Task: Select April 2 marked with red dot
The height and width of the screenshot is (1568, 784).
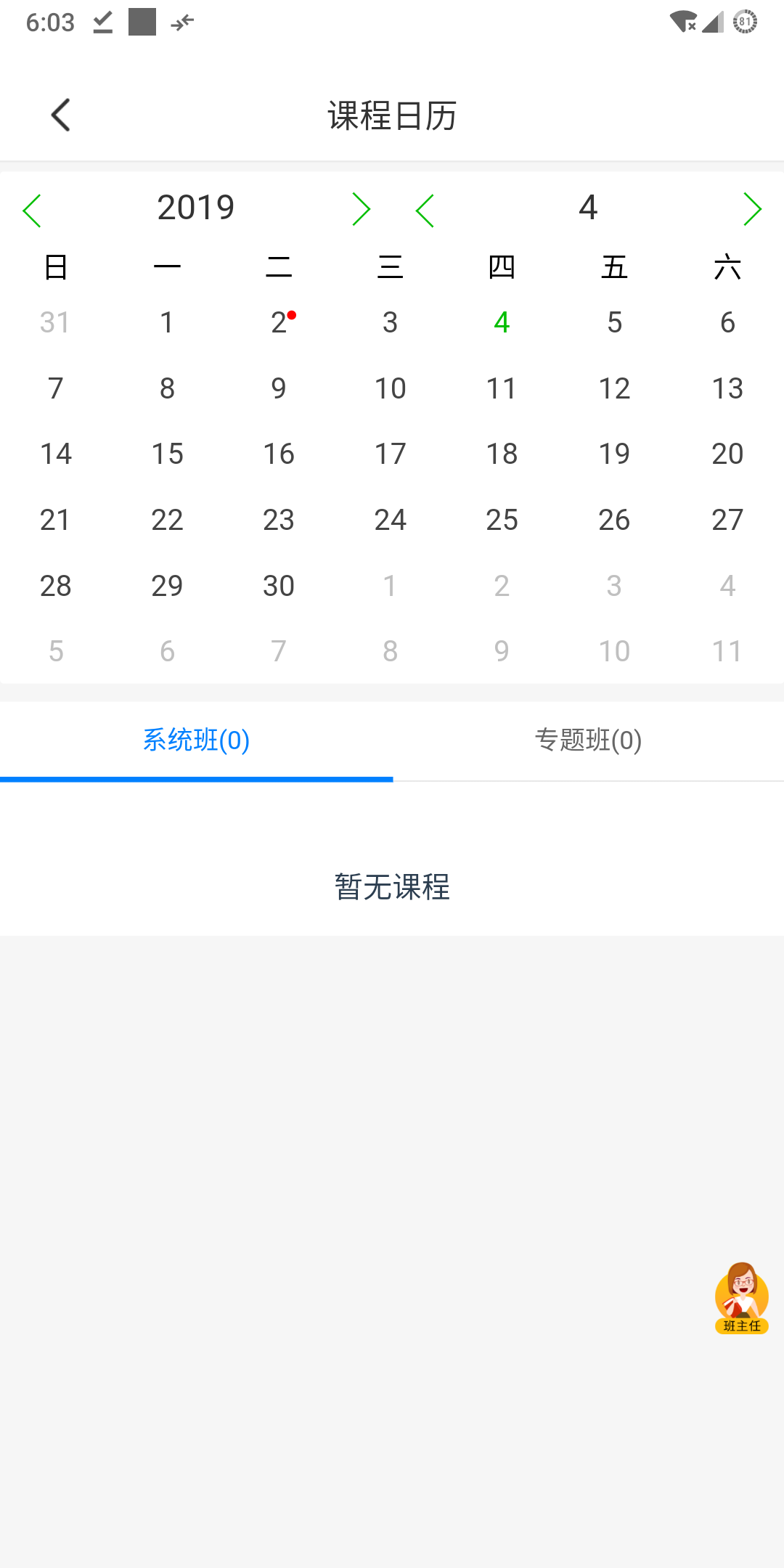Action: 278,322
